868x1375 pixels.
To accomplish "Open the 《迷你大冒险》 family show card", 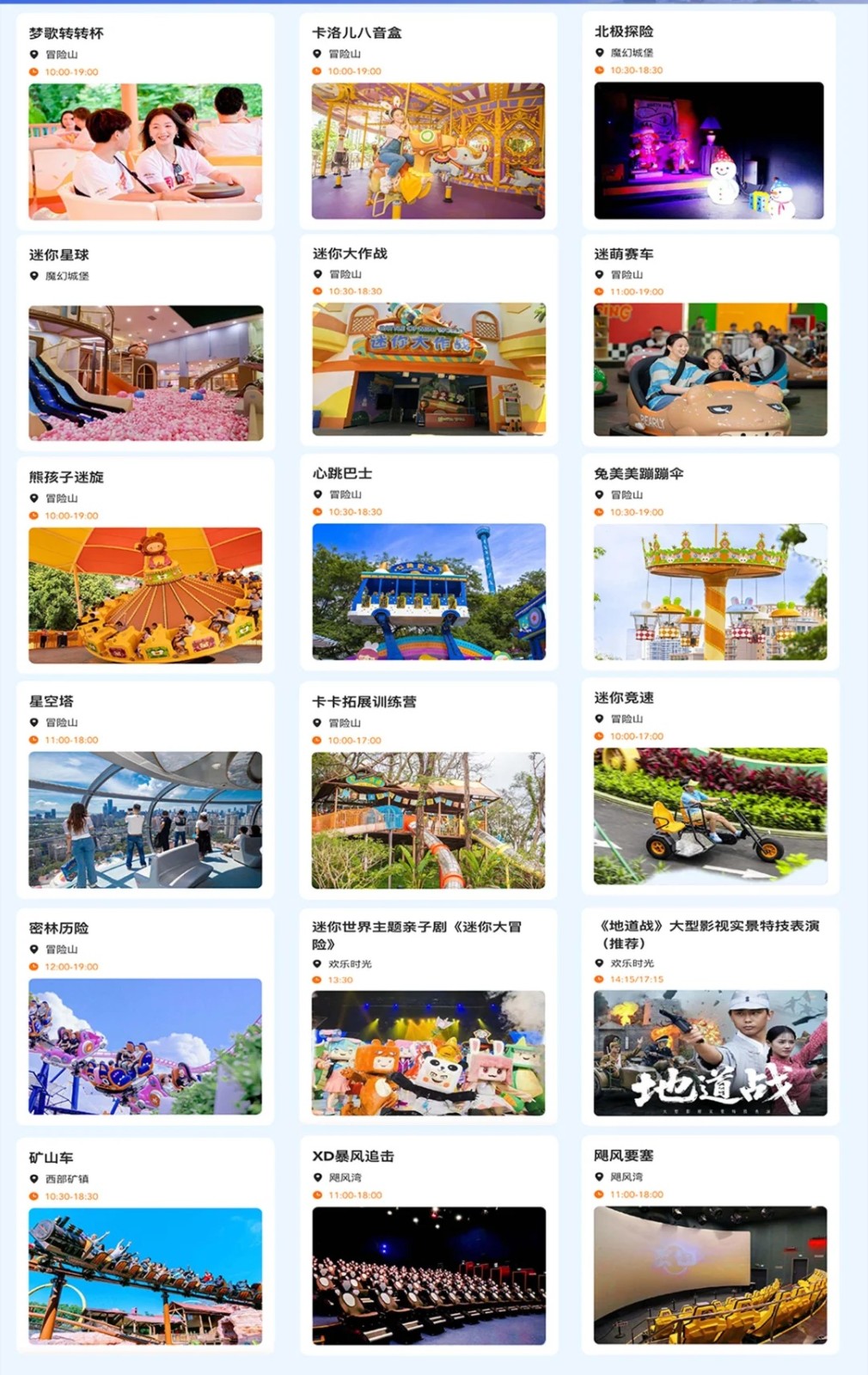I will [x=428, y=1053].
